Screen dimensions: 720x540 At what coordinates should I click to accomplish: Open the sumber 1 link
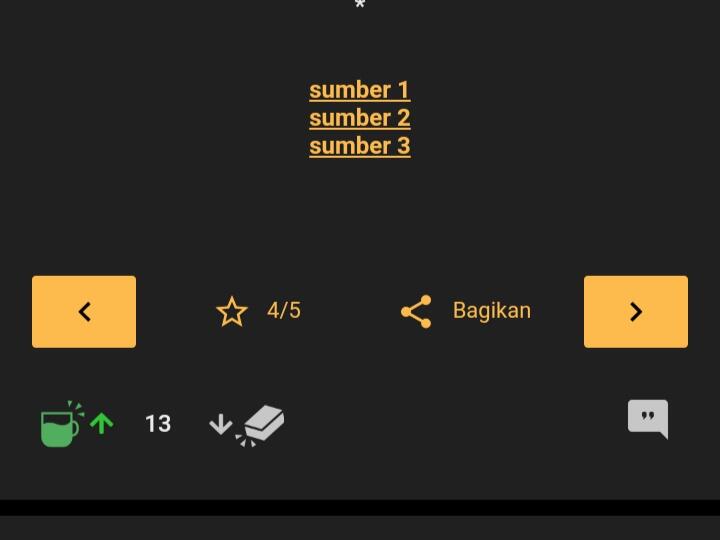coord(359,90)
